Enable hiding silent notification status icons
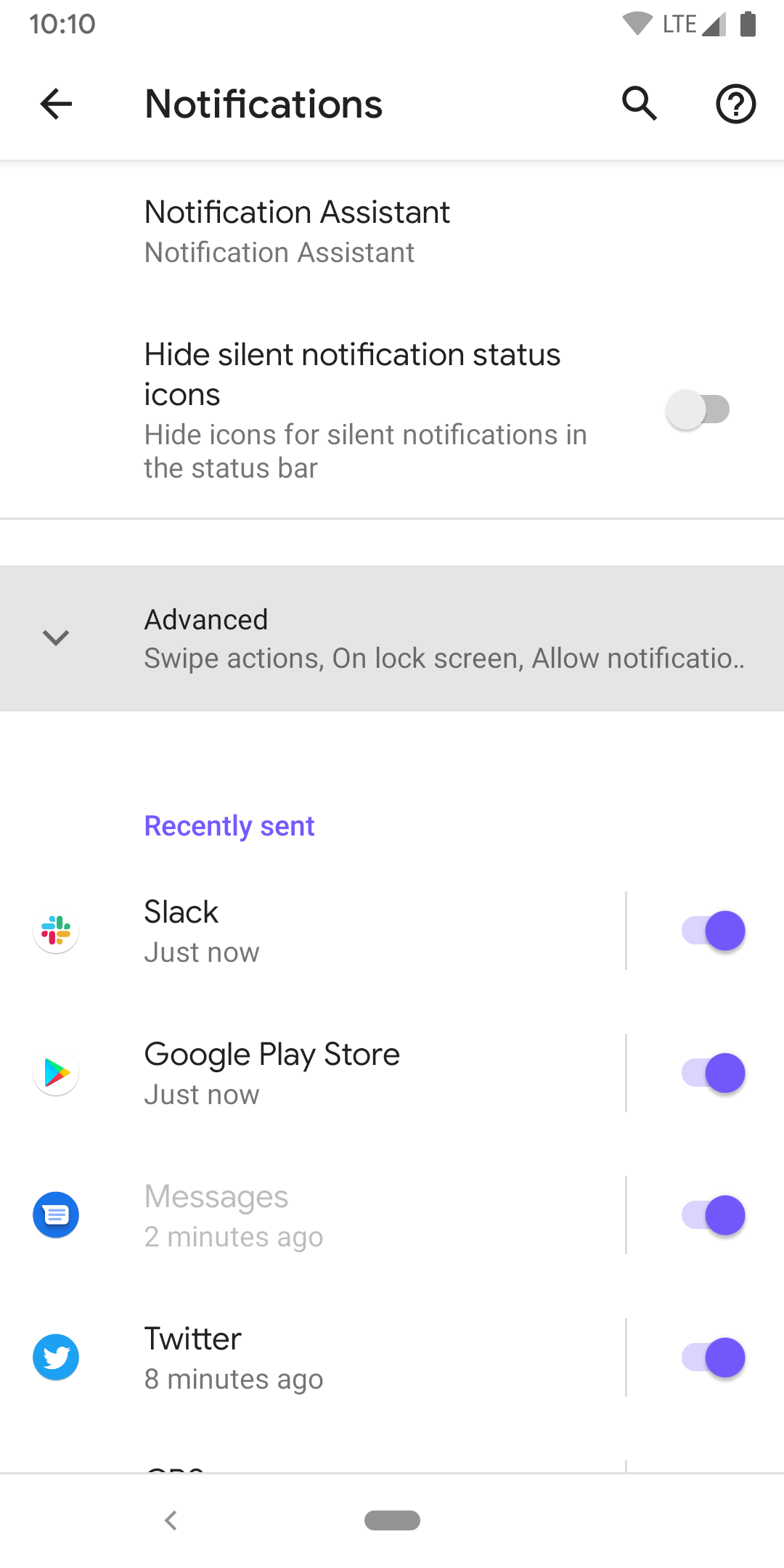This screenshot has width=784, height=1568. (x=697, y=409)
